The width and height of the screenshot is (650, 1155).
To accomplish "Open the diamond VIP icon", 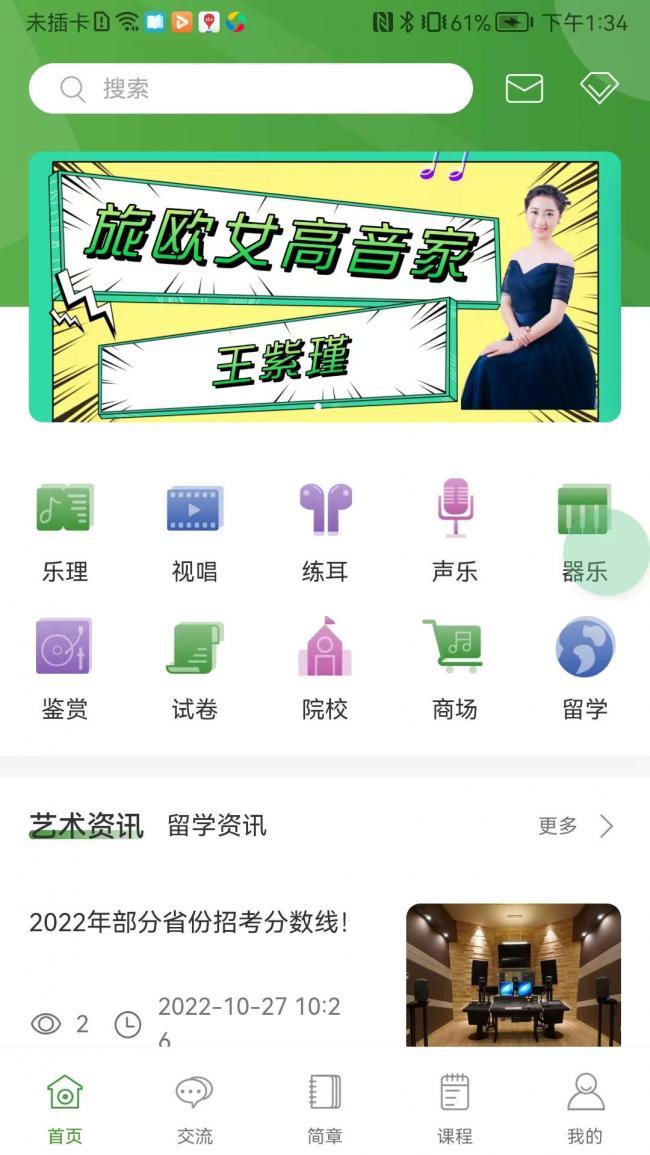I will coord(599,88).
